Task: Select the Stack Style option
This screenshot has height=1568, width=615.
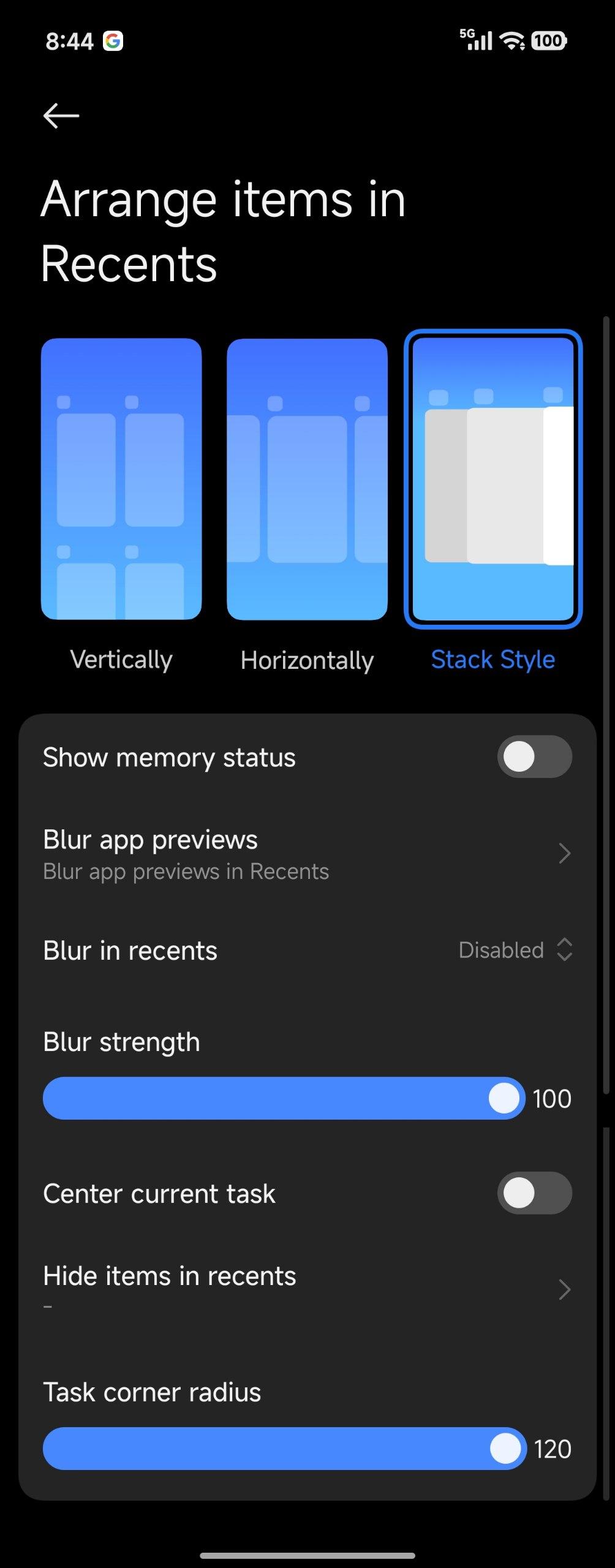Action: (493, 479)
